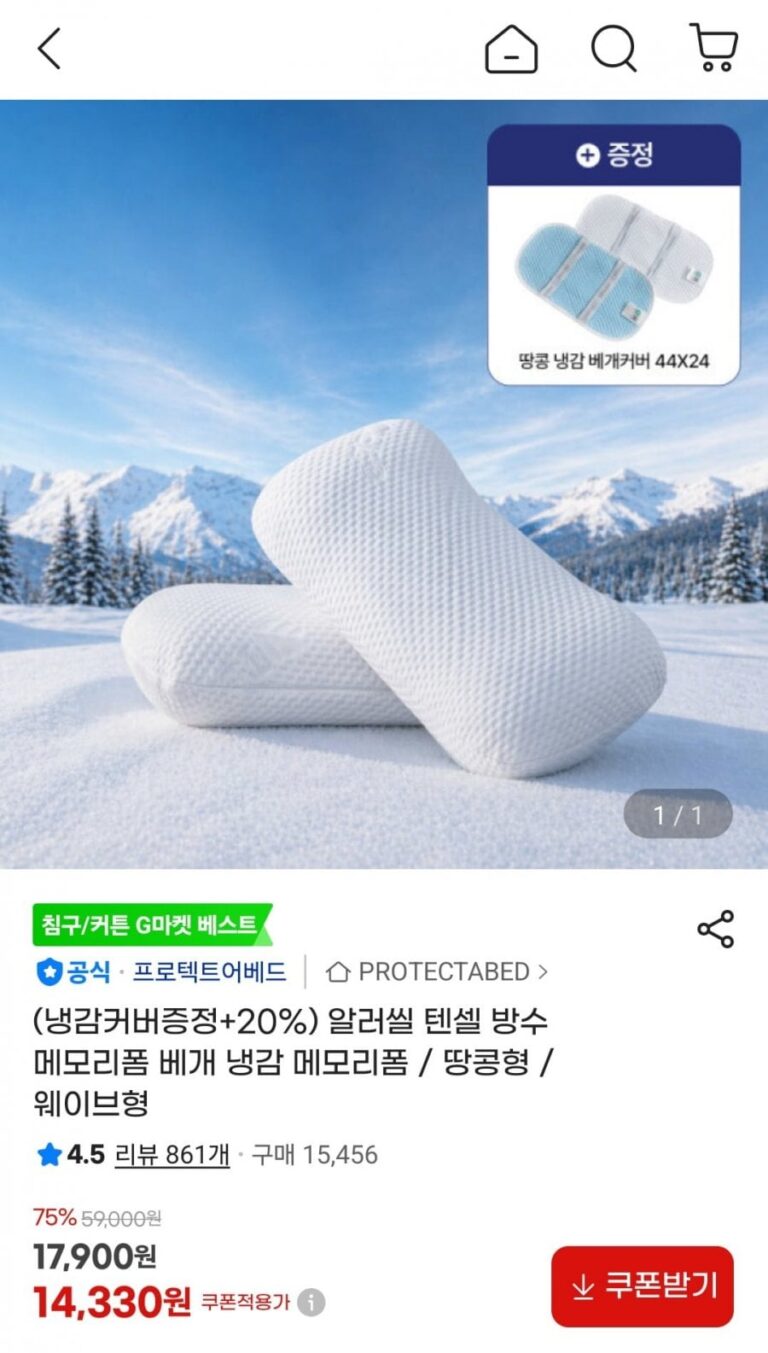Share this pillow product

715,929
